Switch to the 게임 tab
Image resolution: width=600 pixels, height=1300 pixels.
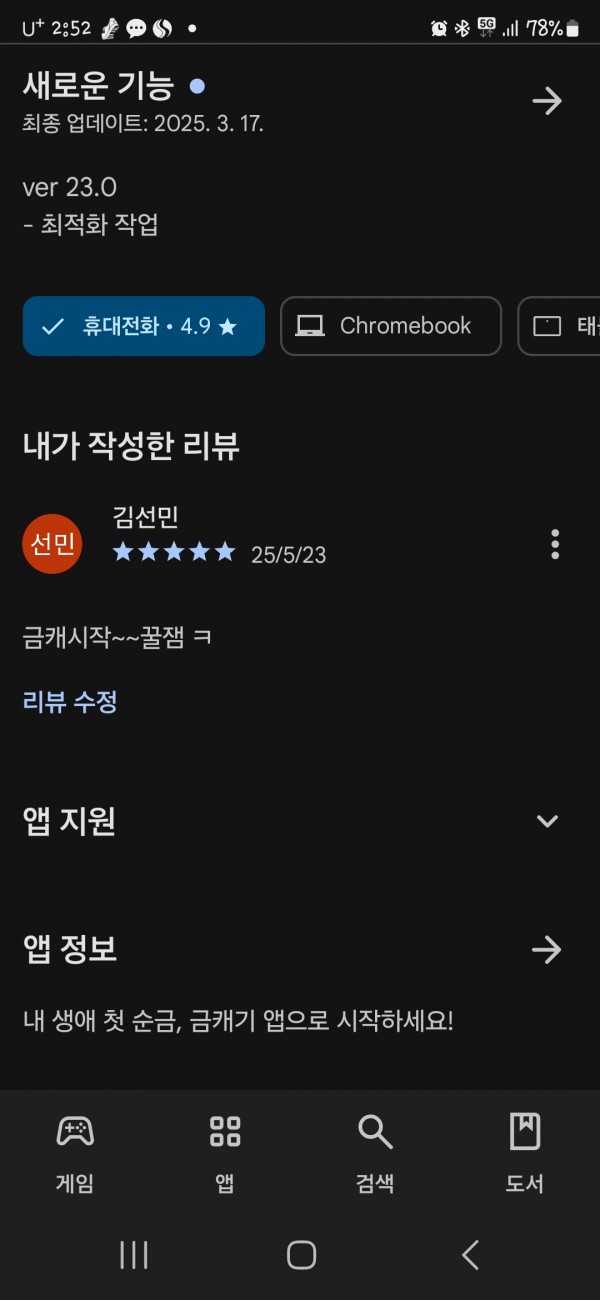(x=75, y=1154)
